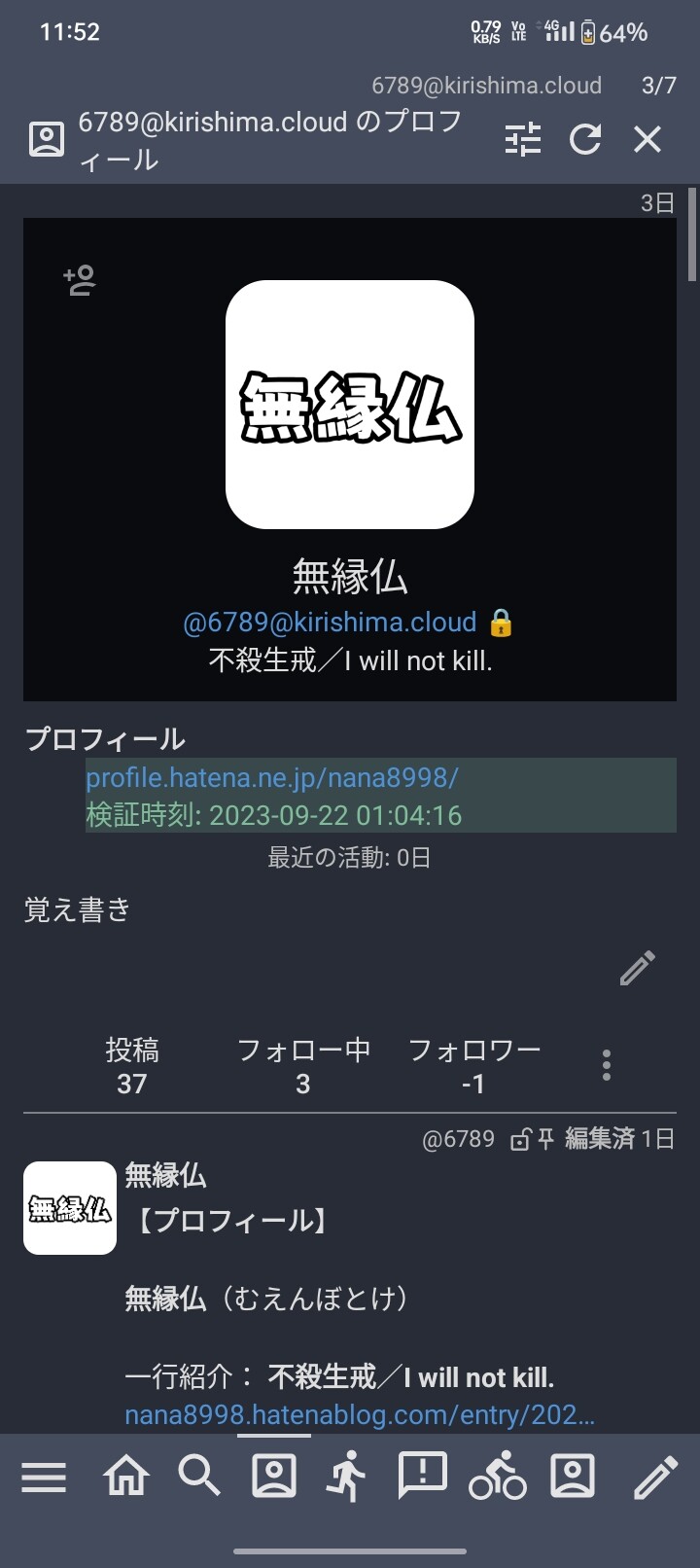Jump to the bicycle column icon
Viewport: 700px width, 1568px height.
point(498,1477)
